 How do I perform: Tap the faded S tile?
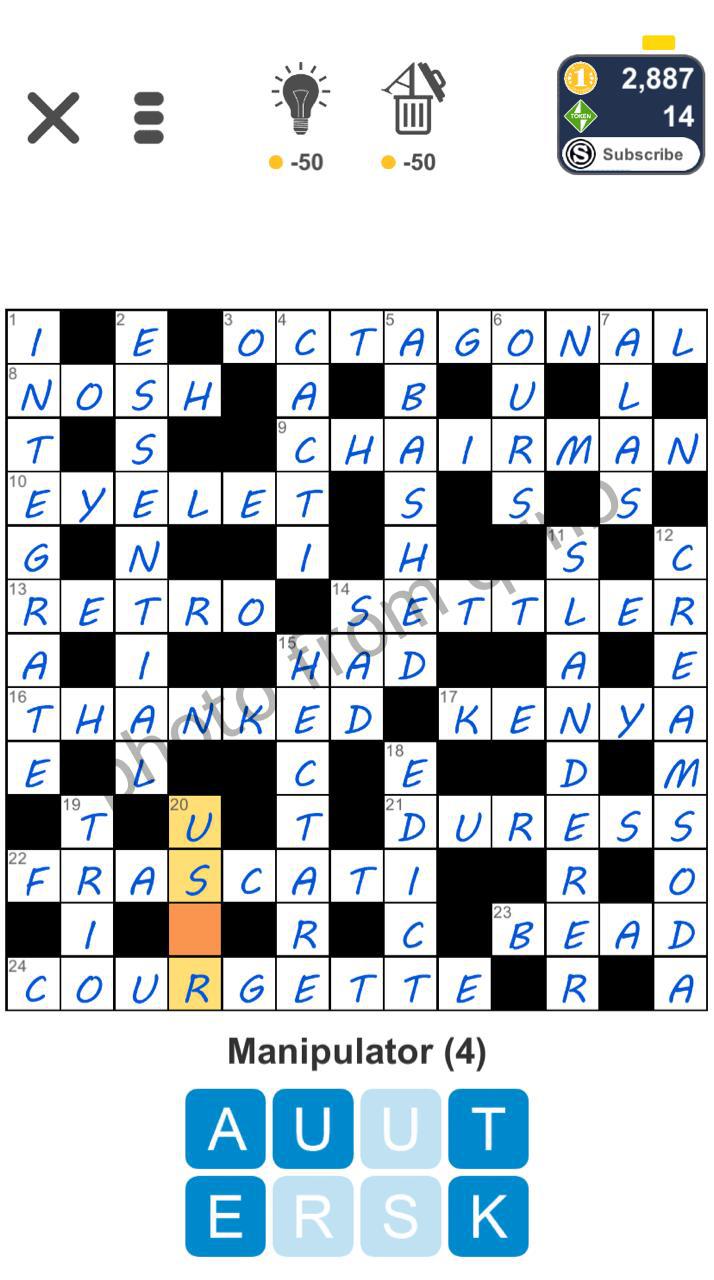(400, 1216)
